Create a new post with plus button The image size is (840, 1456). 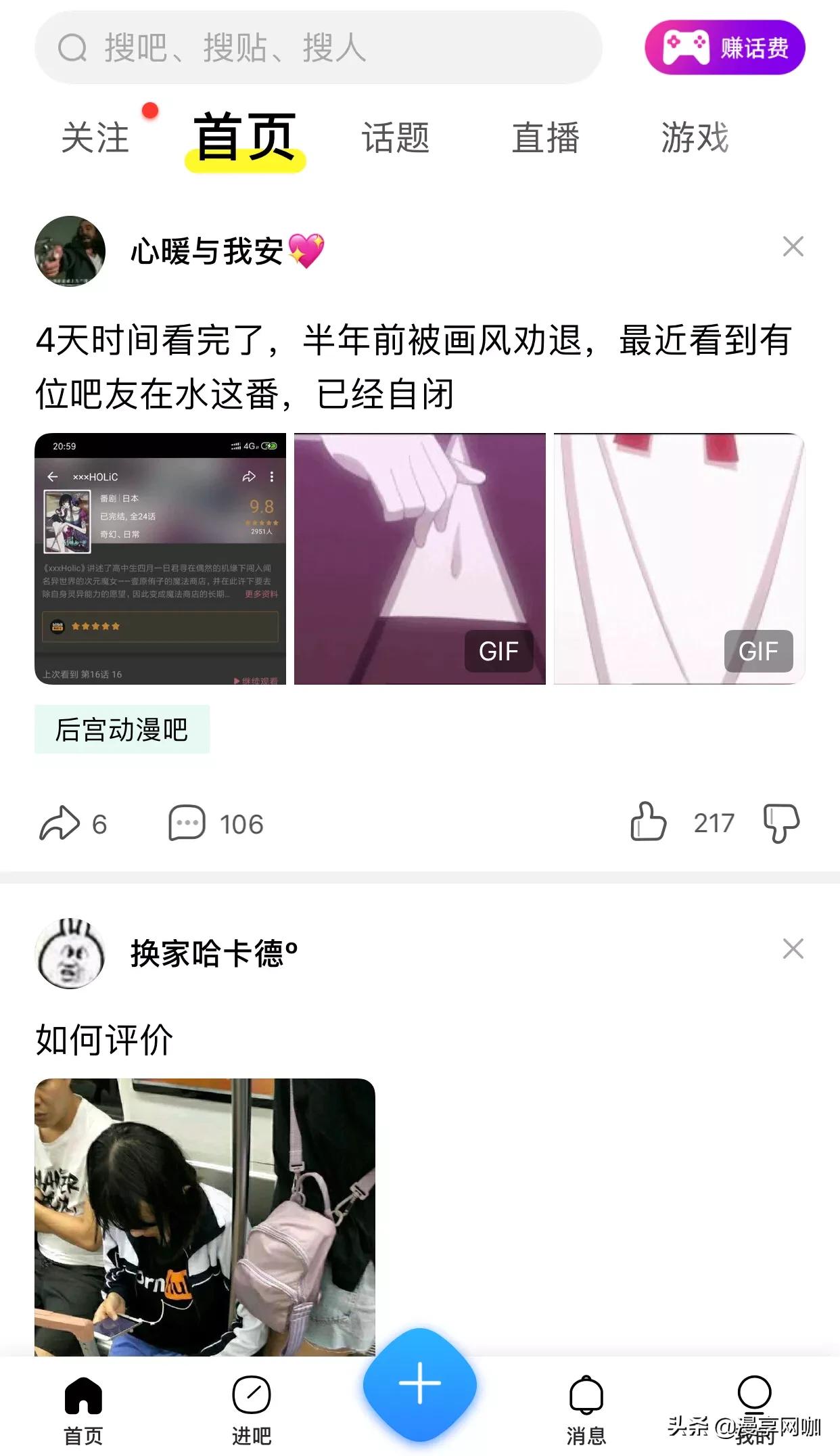(420, 1384)
